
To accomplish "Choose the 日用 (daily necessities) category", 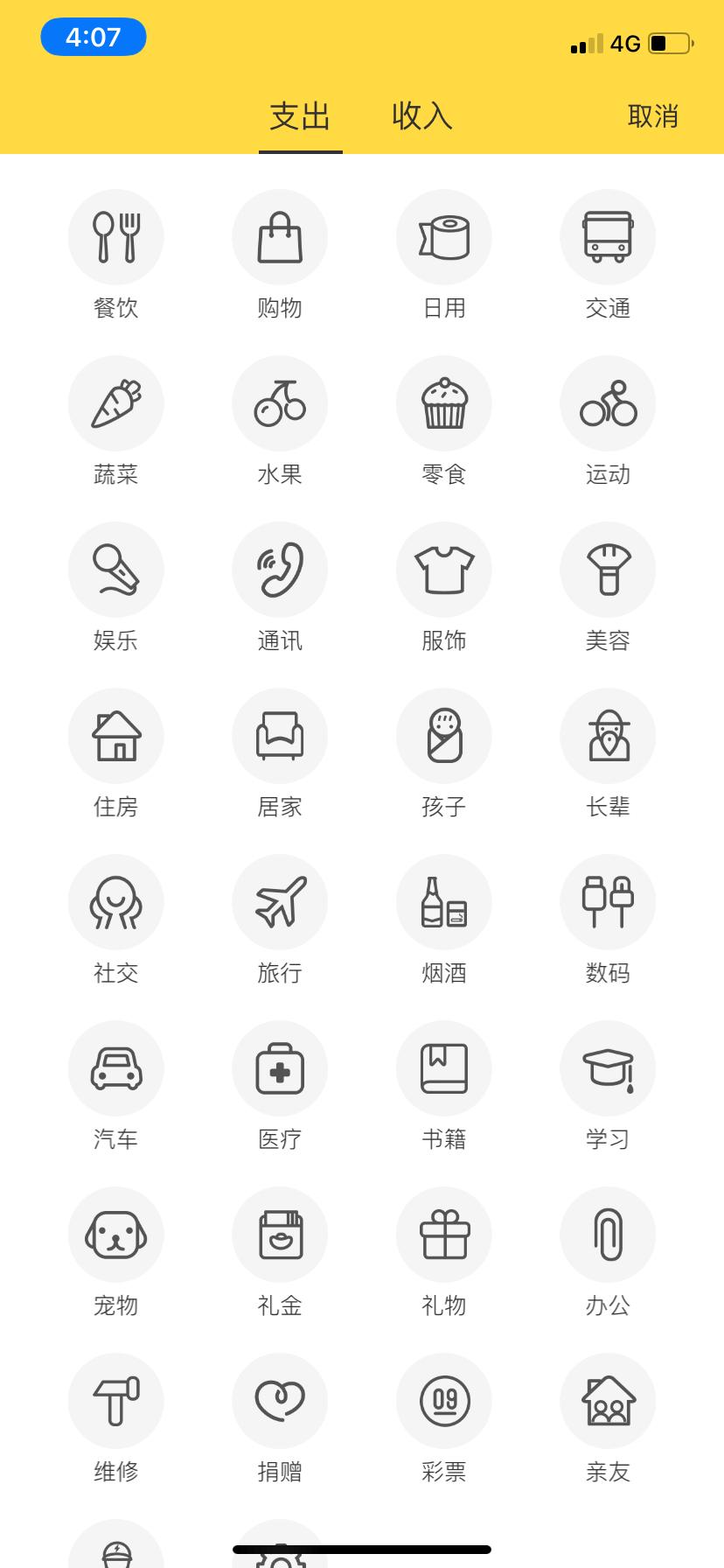I will [x=444, y=237].
